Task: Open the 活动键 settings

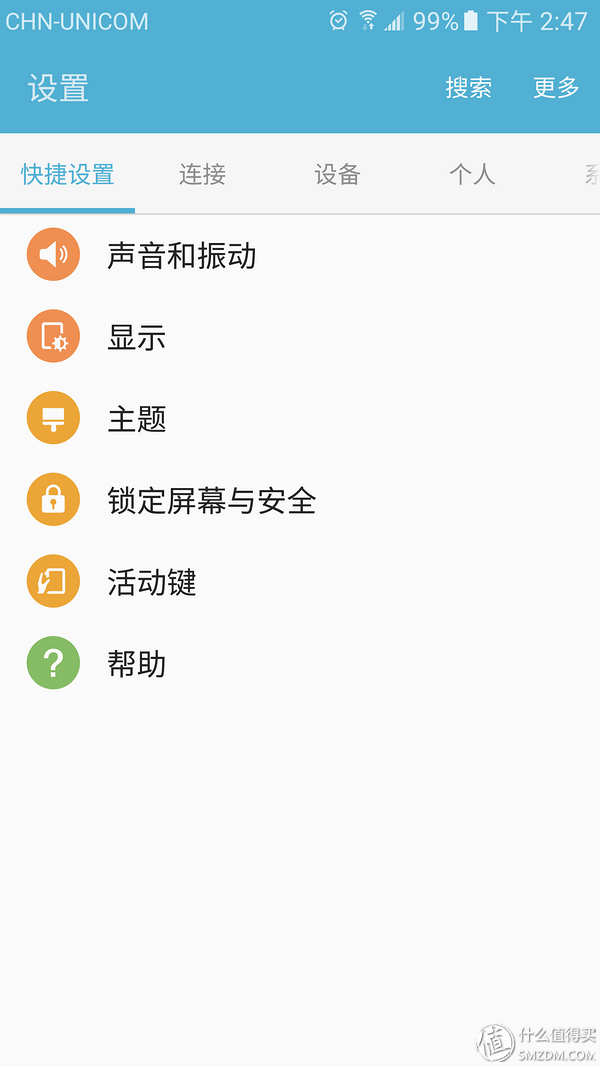Action: [x=300, y=582]
